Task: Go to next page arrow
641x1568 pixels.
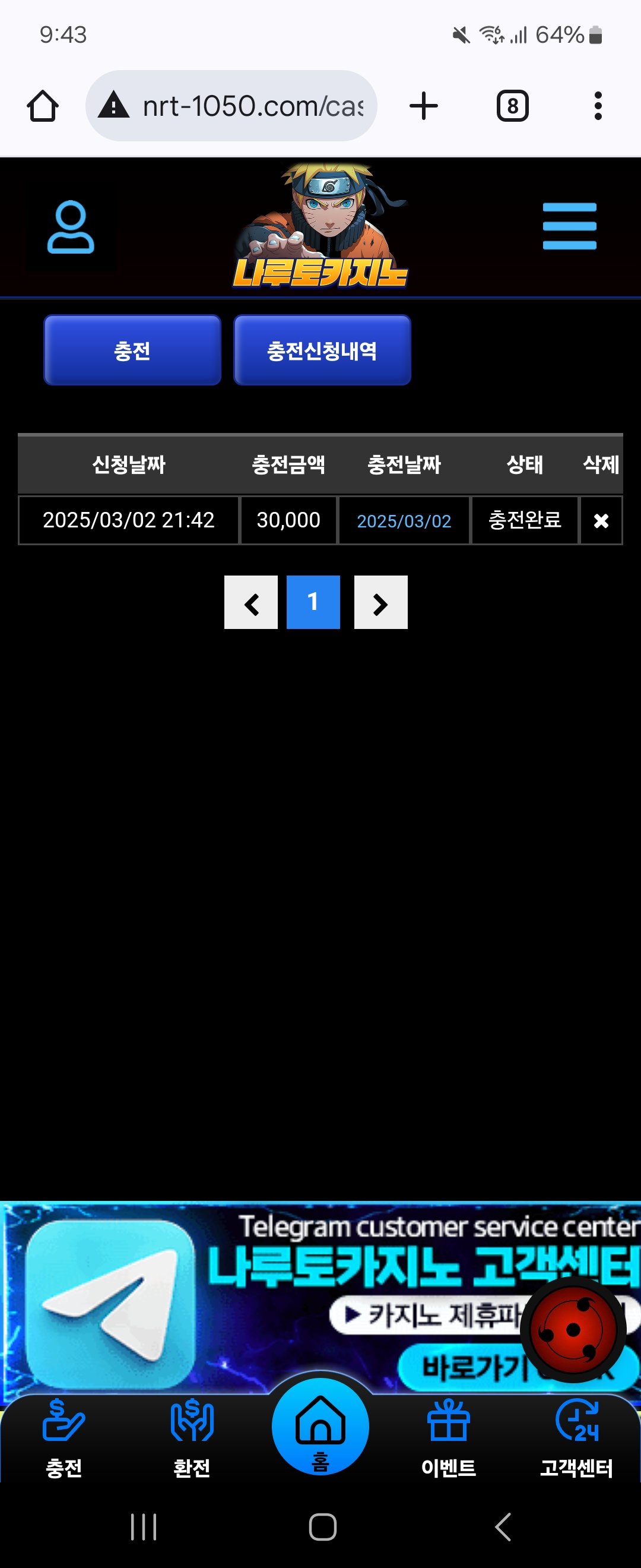Action: [x=380, y=603]
